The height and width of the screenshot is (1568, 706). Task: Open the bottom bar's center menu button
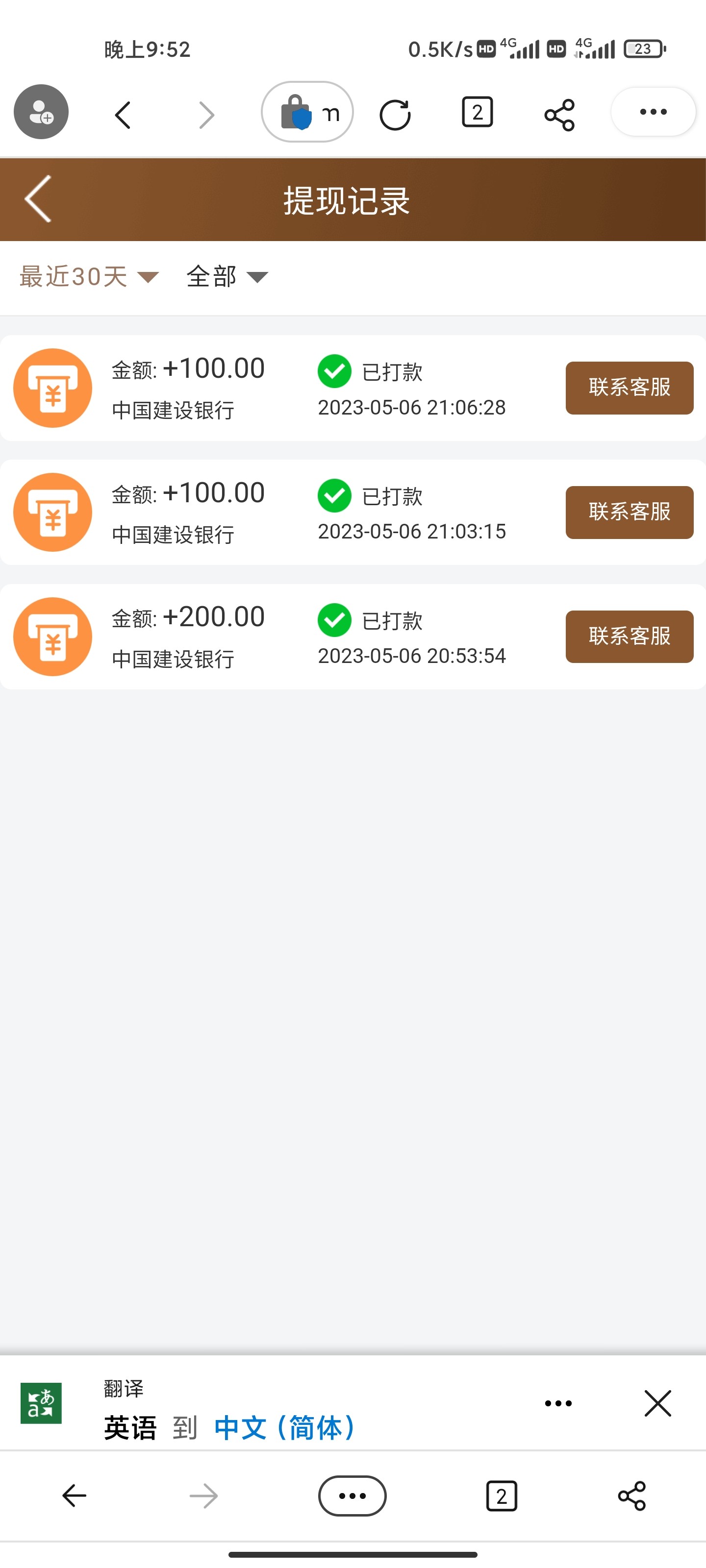point(352,1495)
